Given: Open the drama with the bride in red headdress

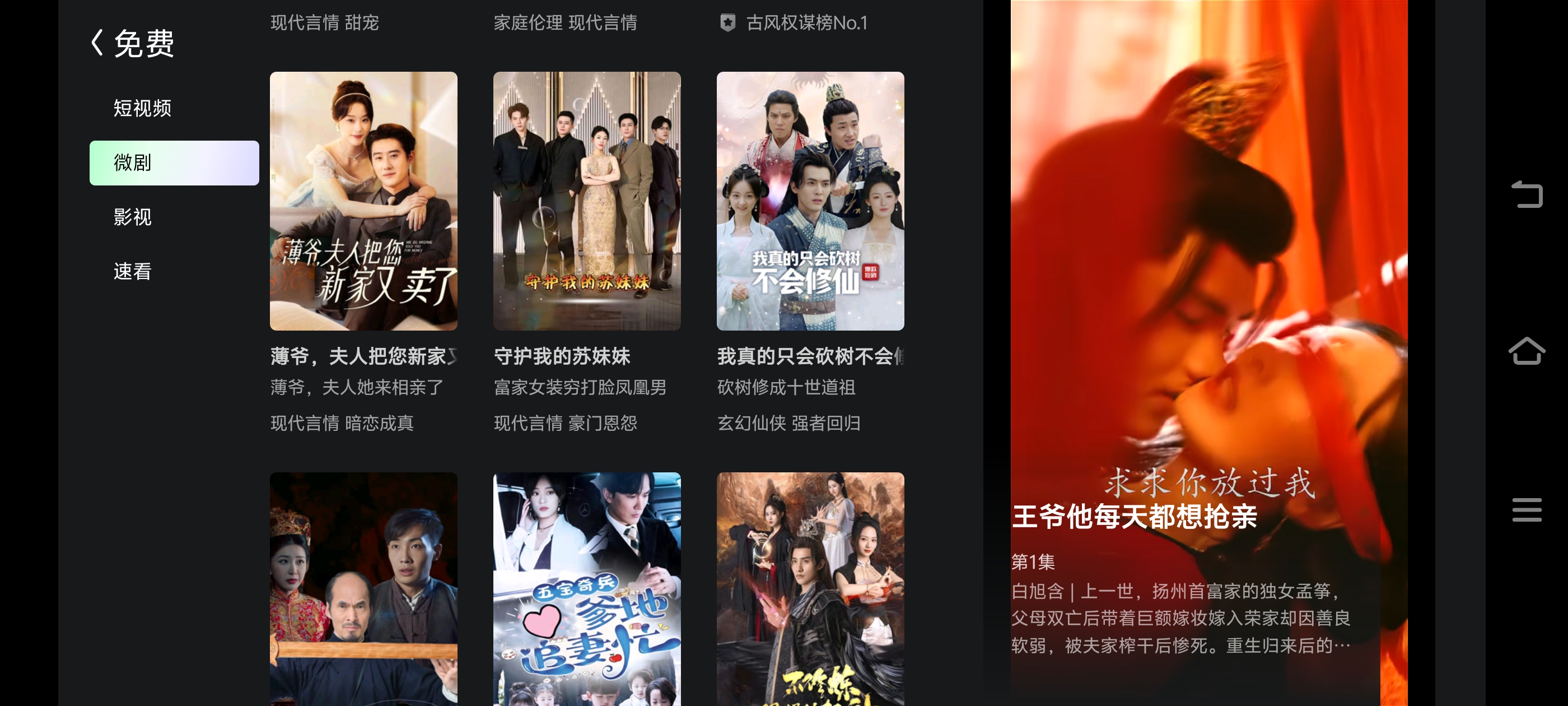Looking at the screenshot, I should pos(363,588).
